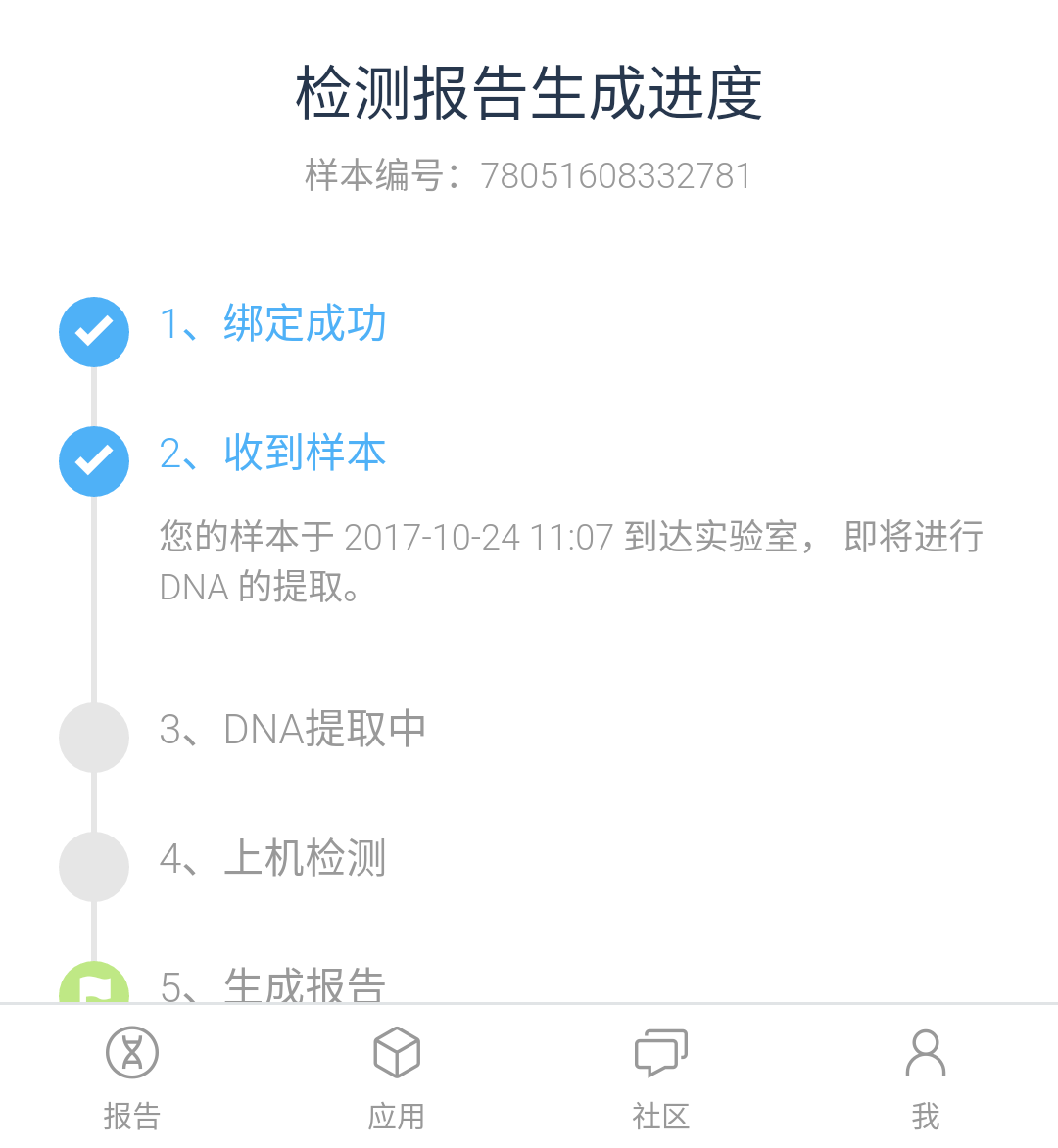
Task: Go to the 社区 tab
Action: pos(661,1076)
